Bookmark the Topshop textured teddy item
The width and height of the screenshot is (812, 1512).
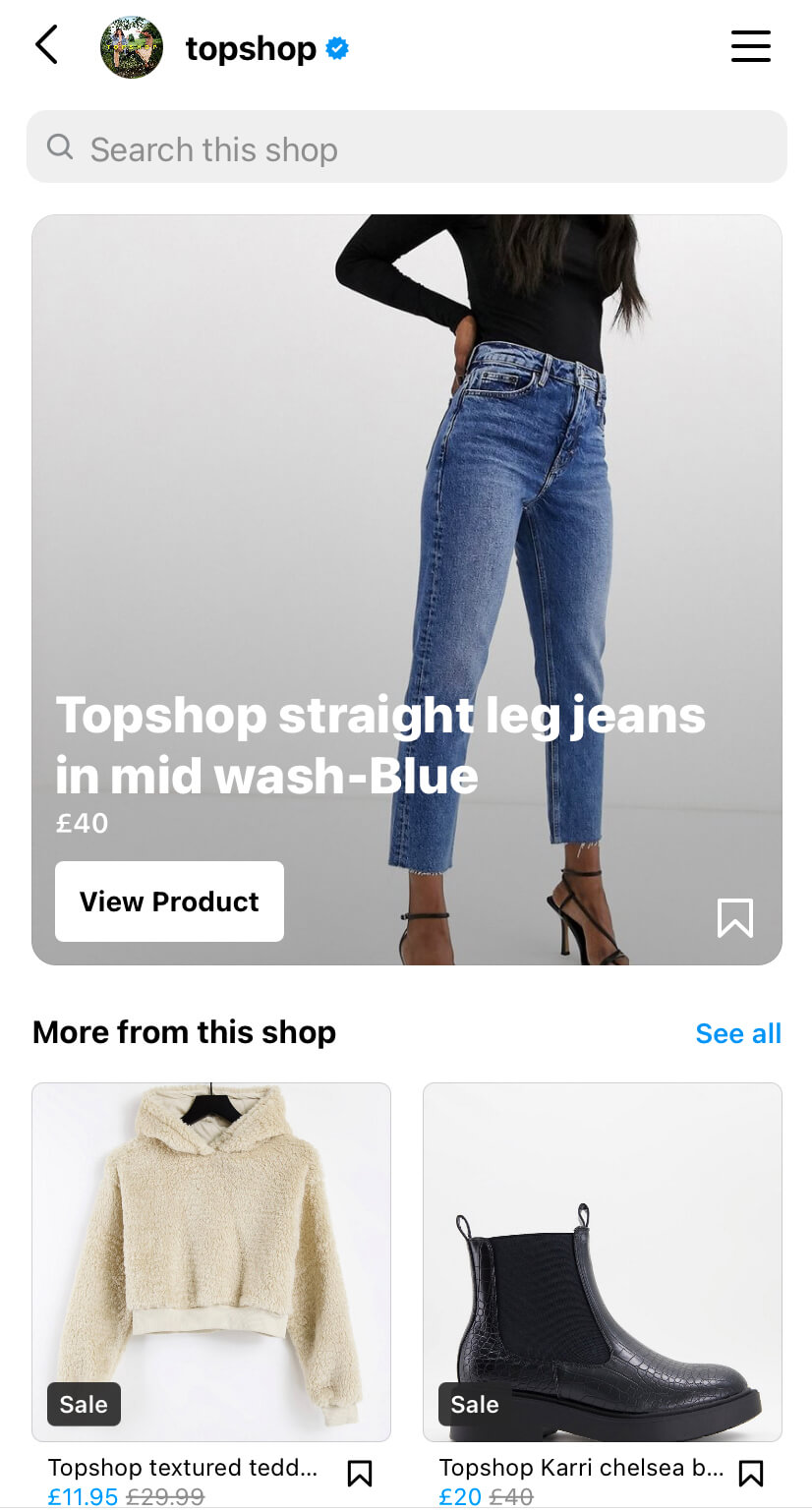click(360, 1473)
